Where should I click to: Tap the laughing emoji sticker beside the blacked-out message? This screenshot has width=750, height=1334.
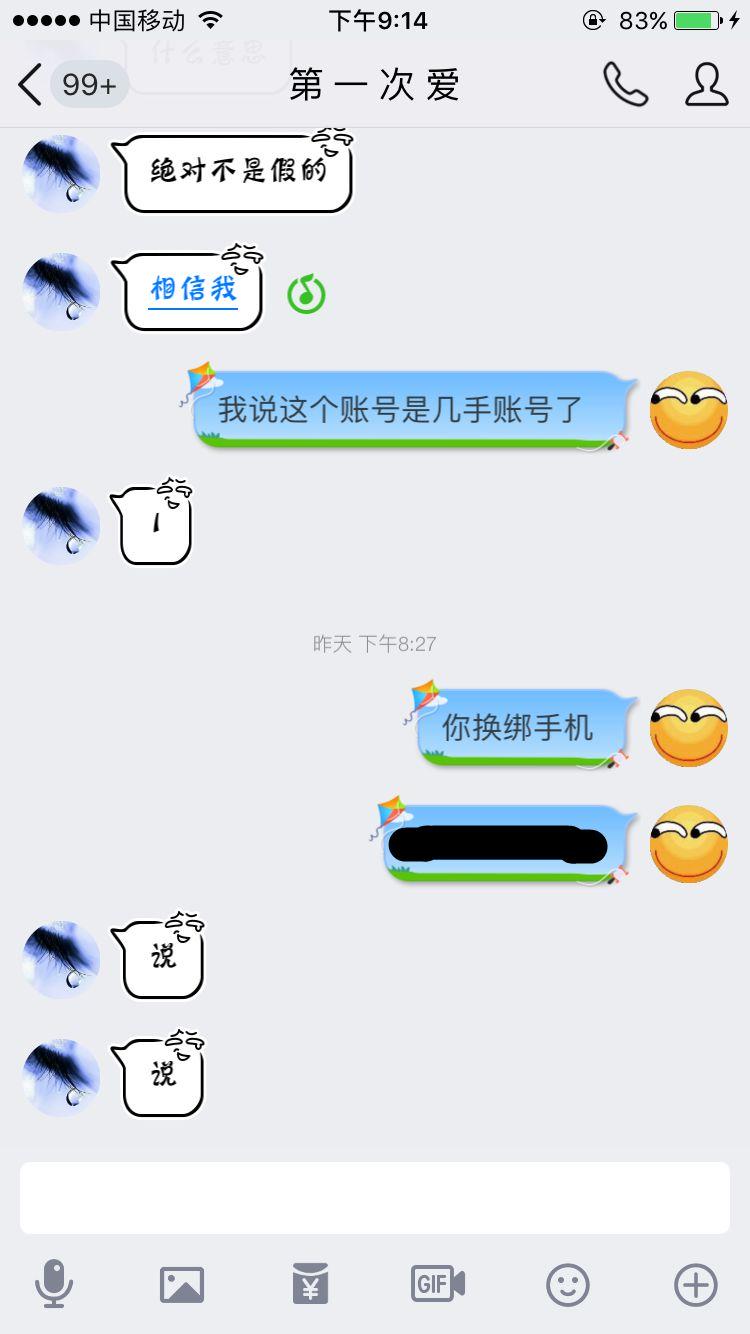688,845
